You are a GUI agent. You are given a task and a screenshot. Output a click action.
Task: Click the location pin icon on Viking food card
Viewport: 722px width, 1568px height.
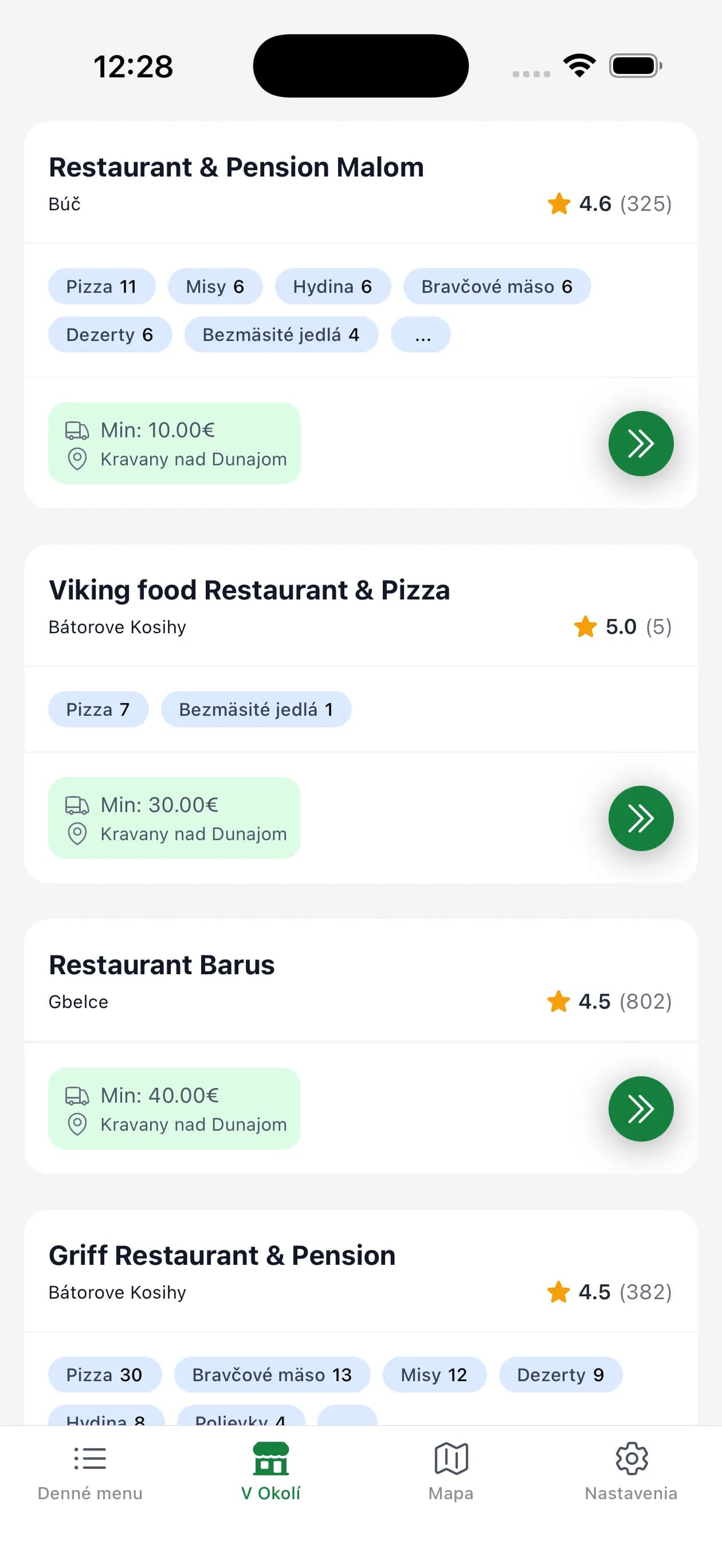(x=77, y=835)
